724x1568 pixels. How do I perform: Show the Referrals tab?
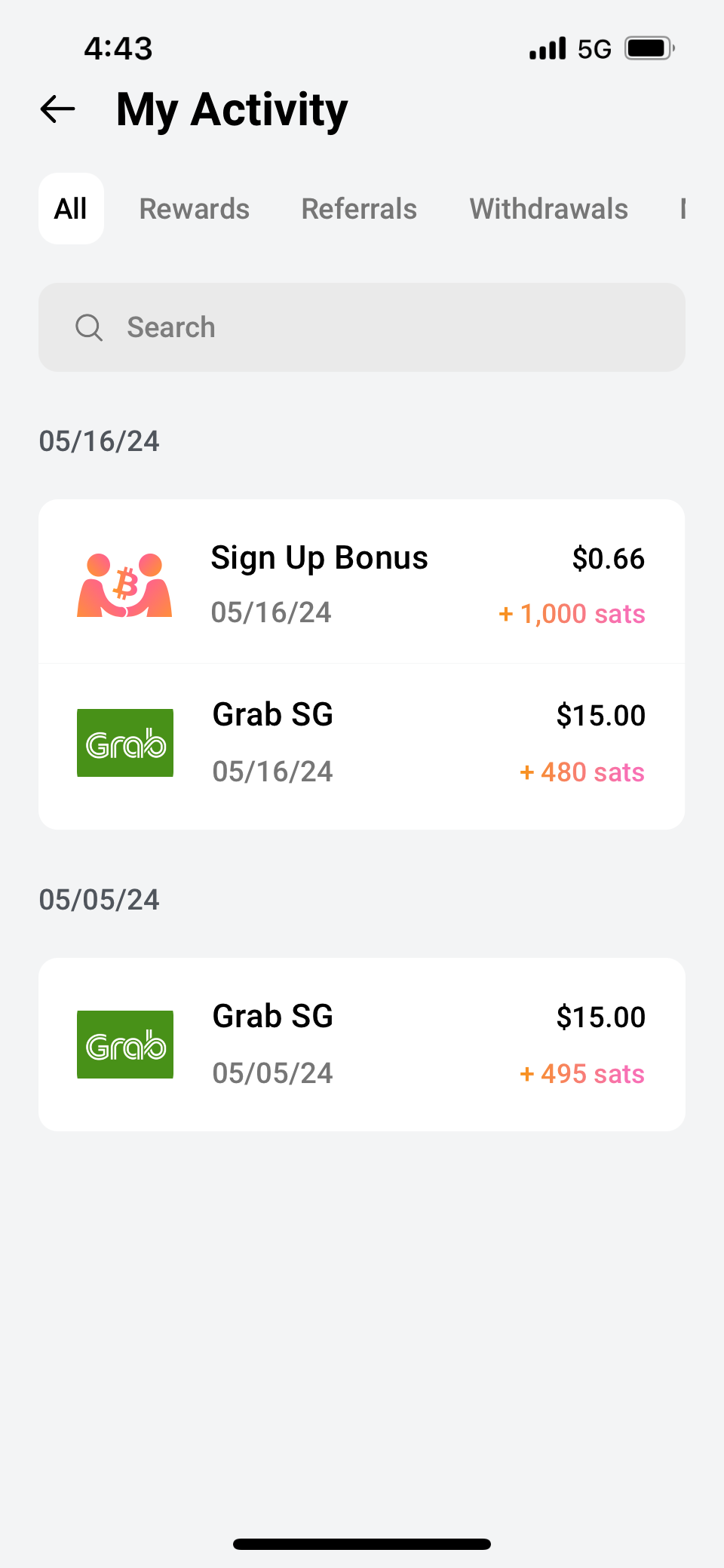coord(359,209)
